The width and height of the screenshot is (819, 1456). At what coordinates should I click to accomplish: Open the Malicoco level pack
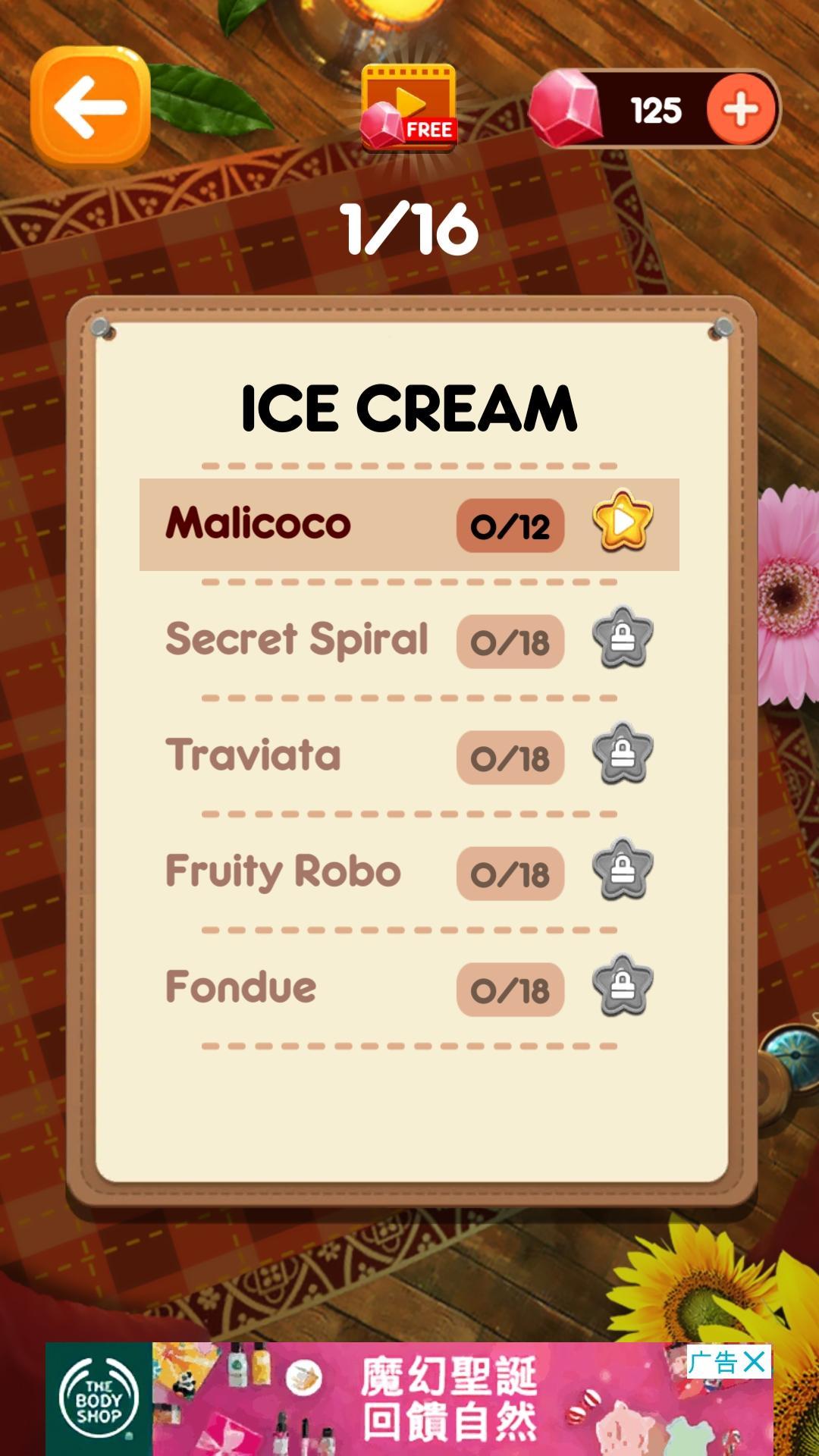409,525
